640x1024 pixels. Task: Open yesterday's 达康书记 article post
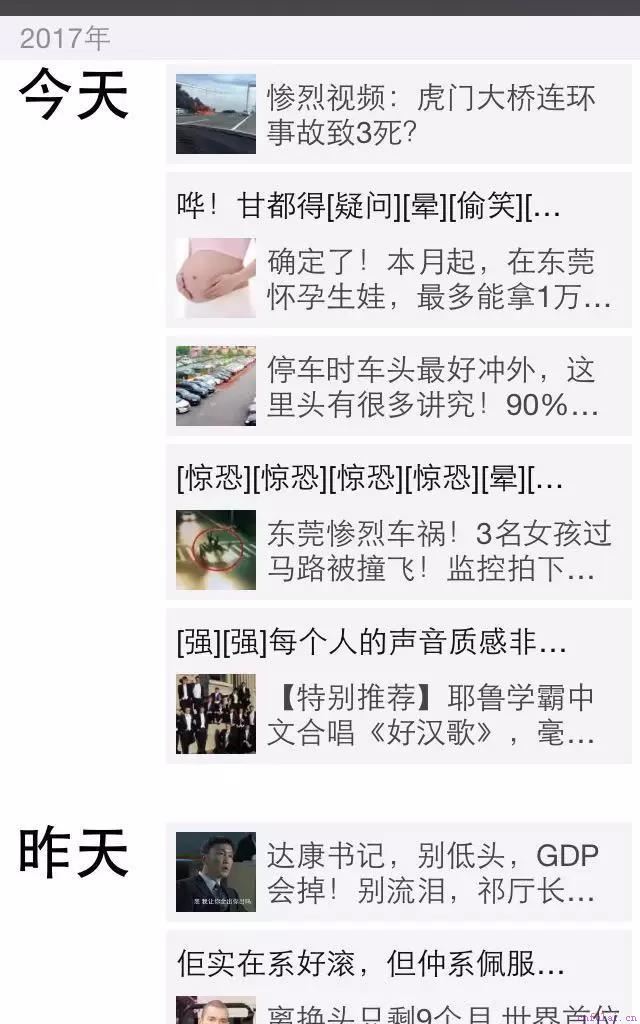point(398,872)
